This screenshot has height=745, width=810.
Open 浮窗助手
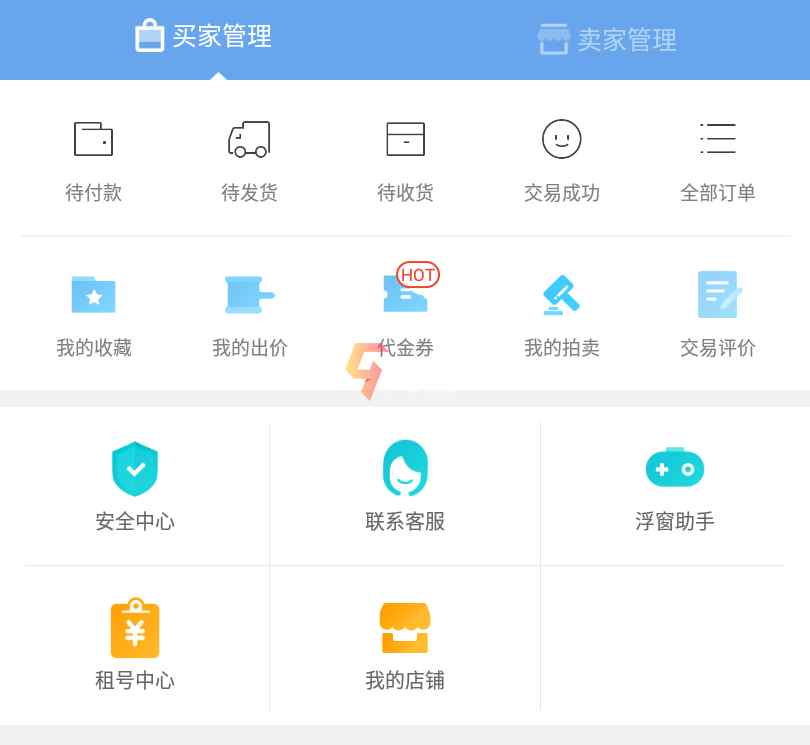[x=675, y=487]
